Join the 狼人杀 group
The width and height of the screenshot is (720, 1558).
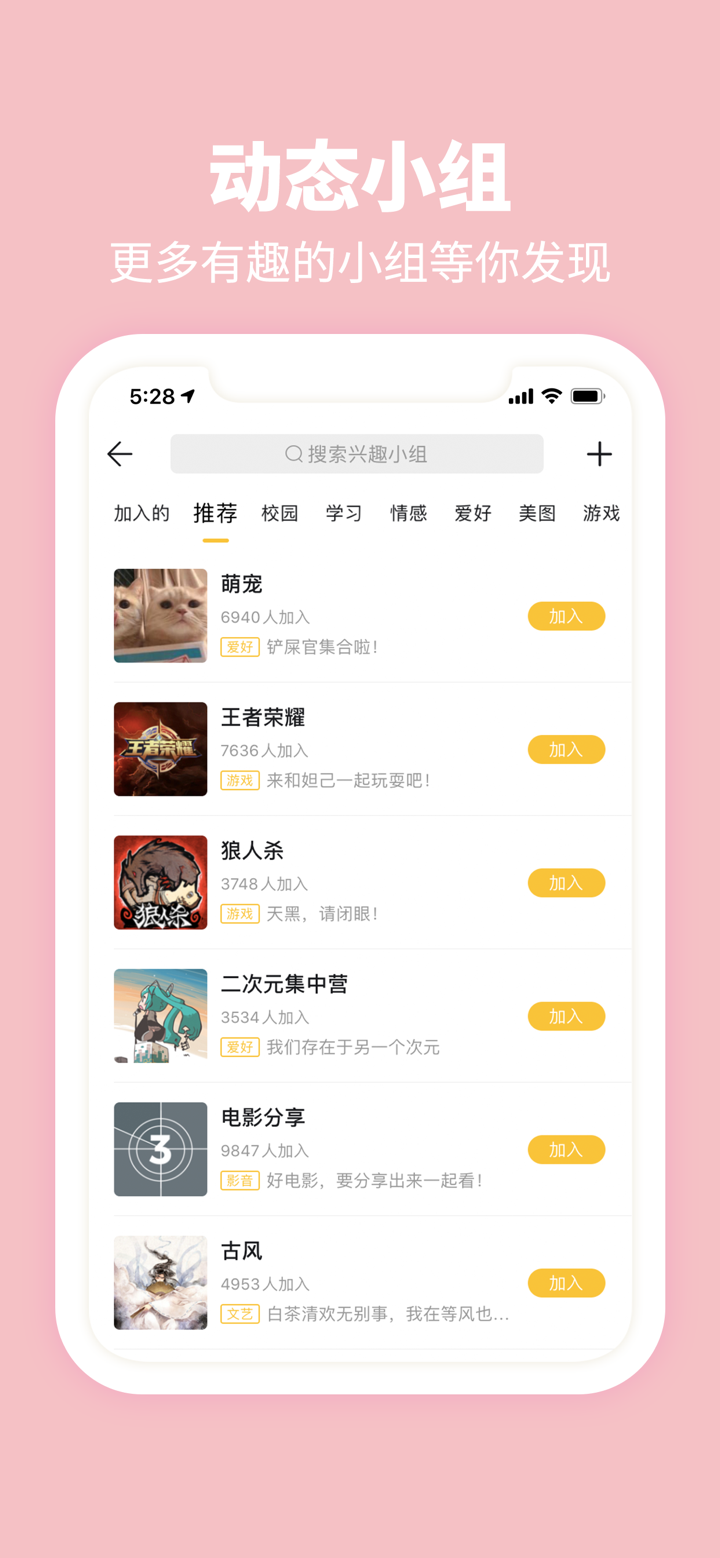click(566, 883)
